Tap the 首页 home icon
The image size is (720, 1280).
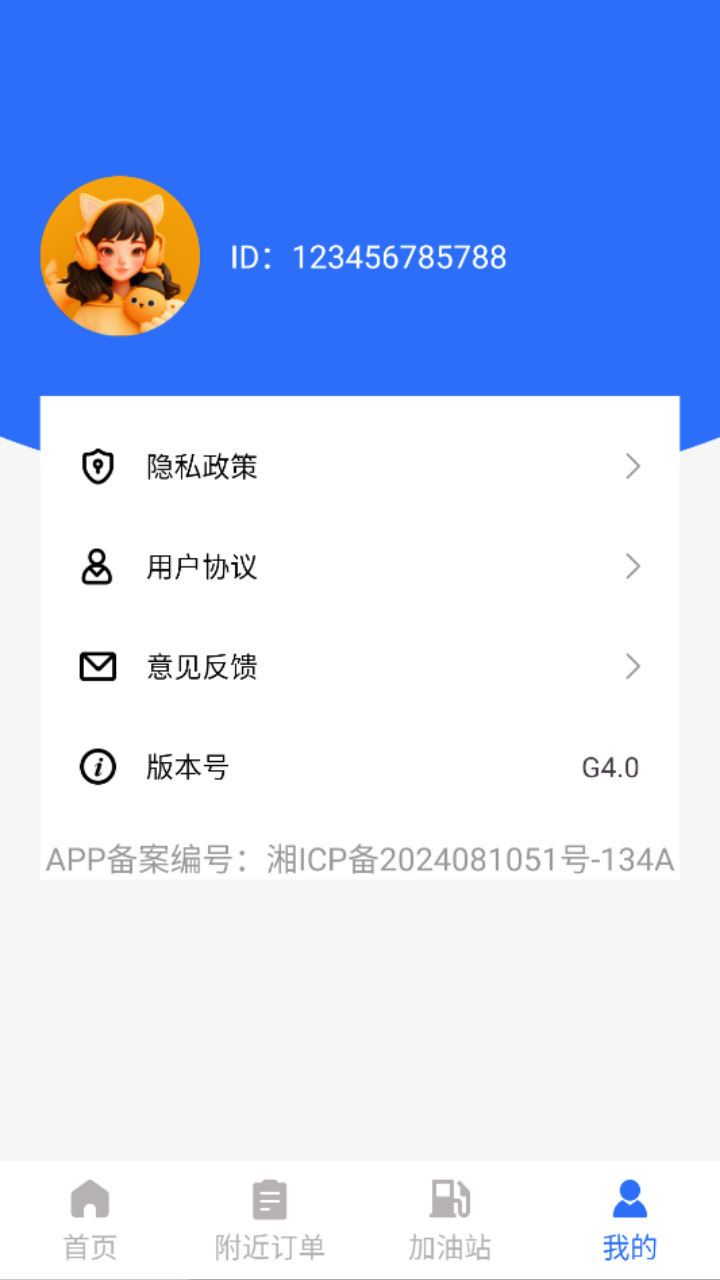90,1198
